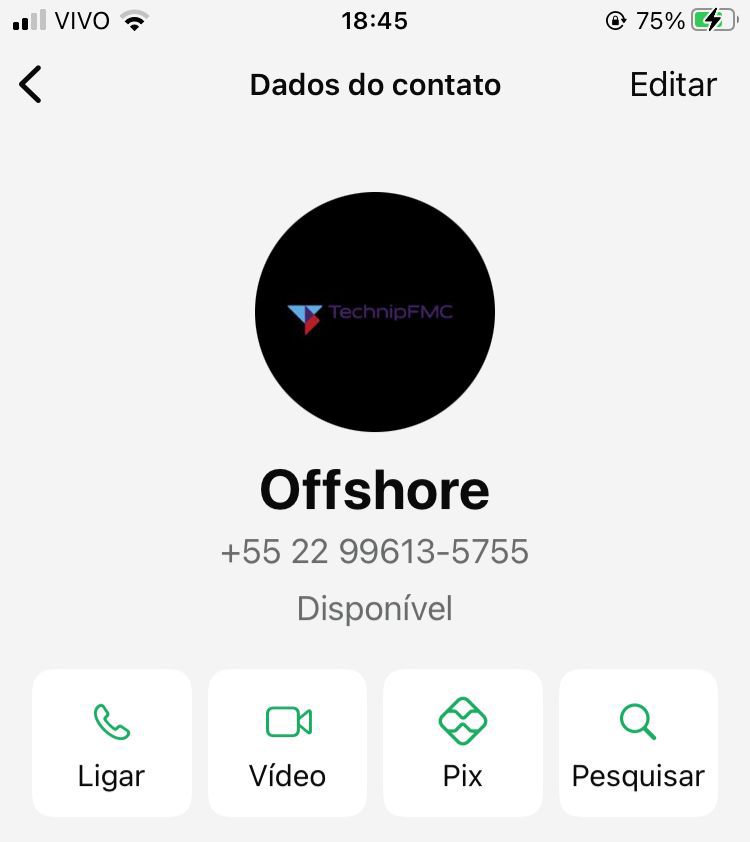Open the Pix payment option

pos(463,743)
